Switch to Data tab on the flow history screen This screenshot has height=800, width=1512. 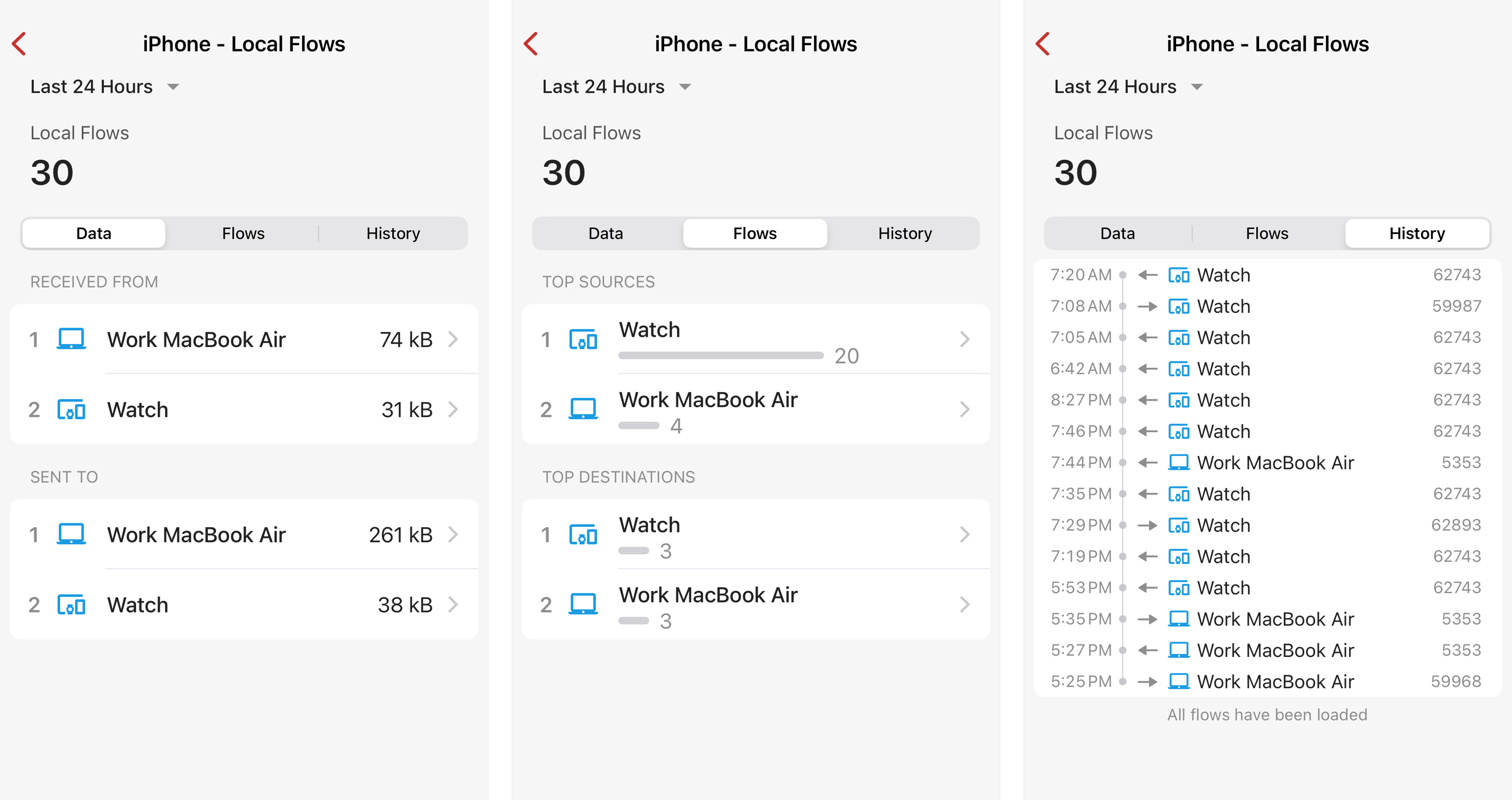(1117, 234)
